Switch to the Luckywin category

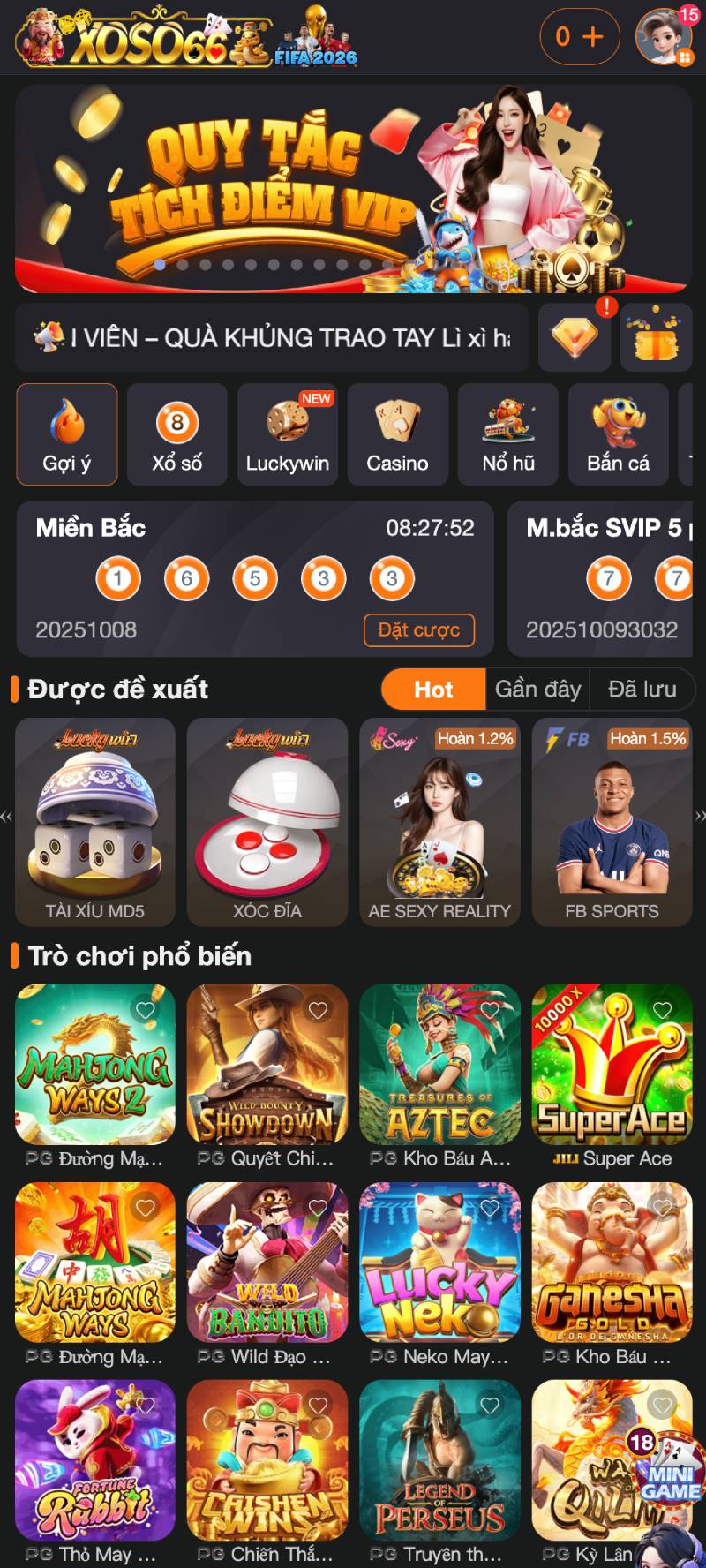[288, 435]
